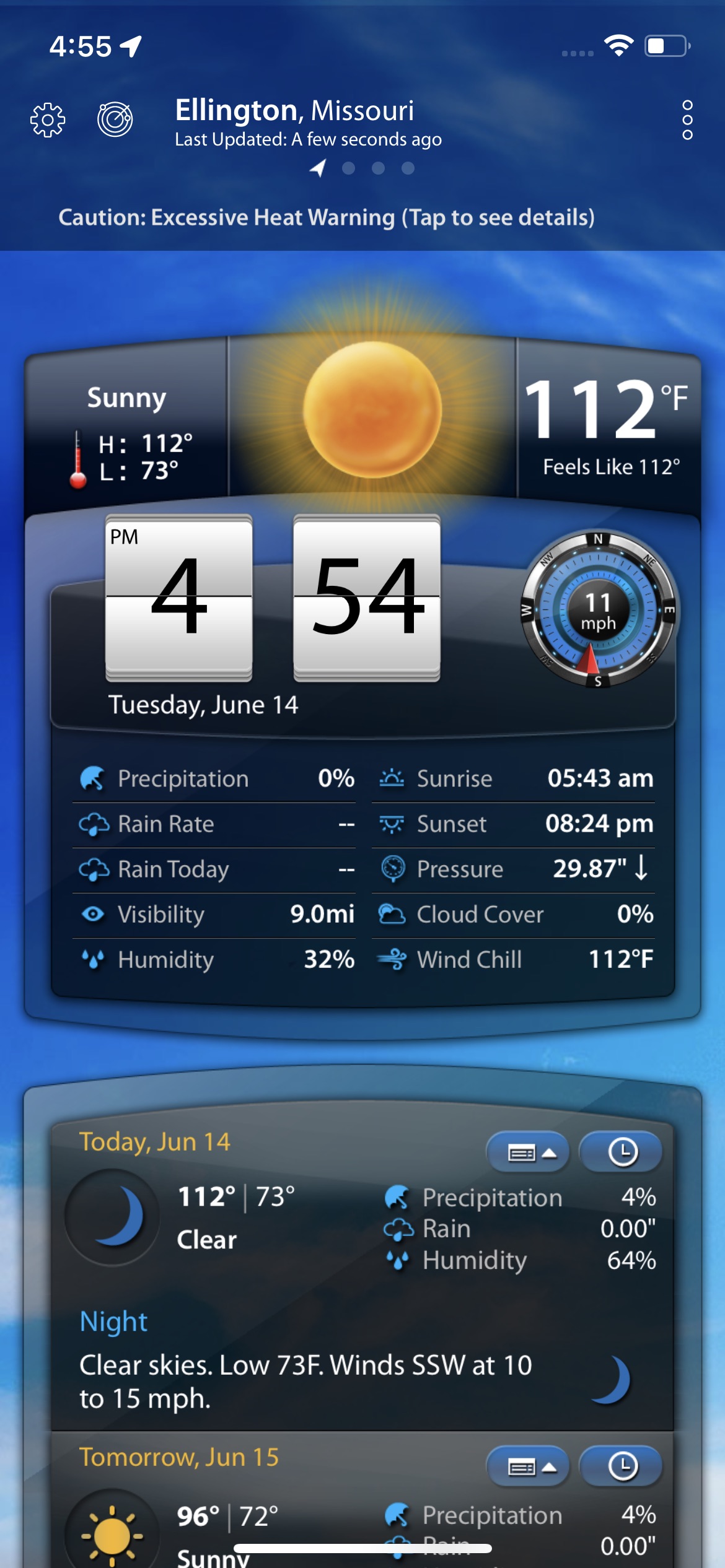Viewport: 725px width, 1568px height.
Task: Open the three-dot overflow menu
Action: click(687, 120)
